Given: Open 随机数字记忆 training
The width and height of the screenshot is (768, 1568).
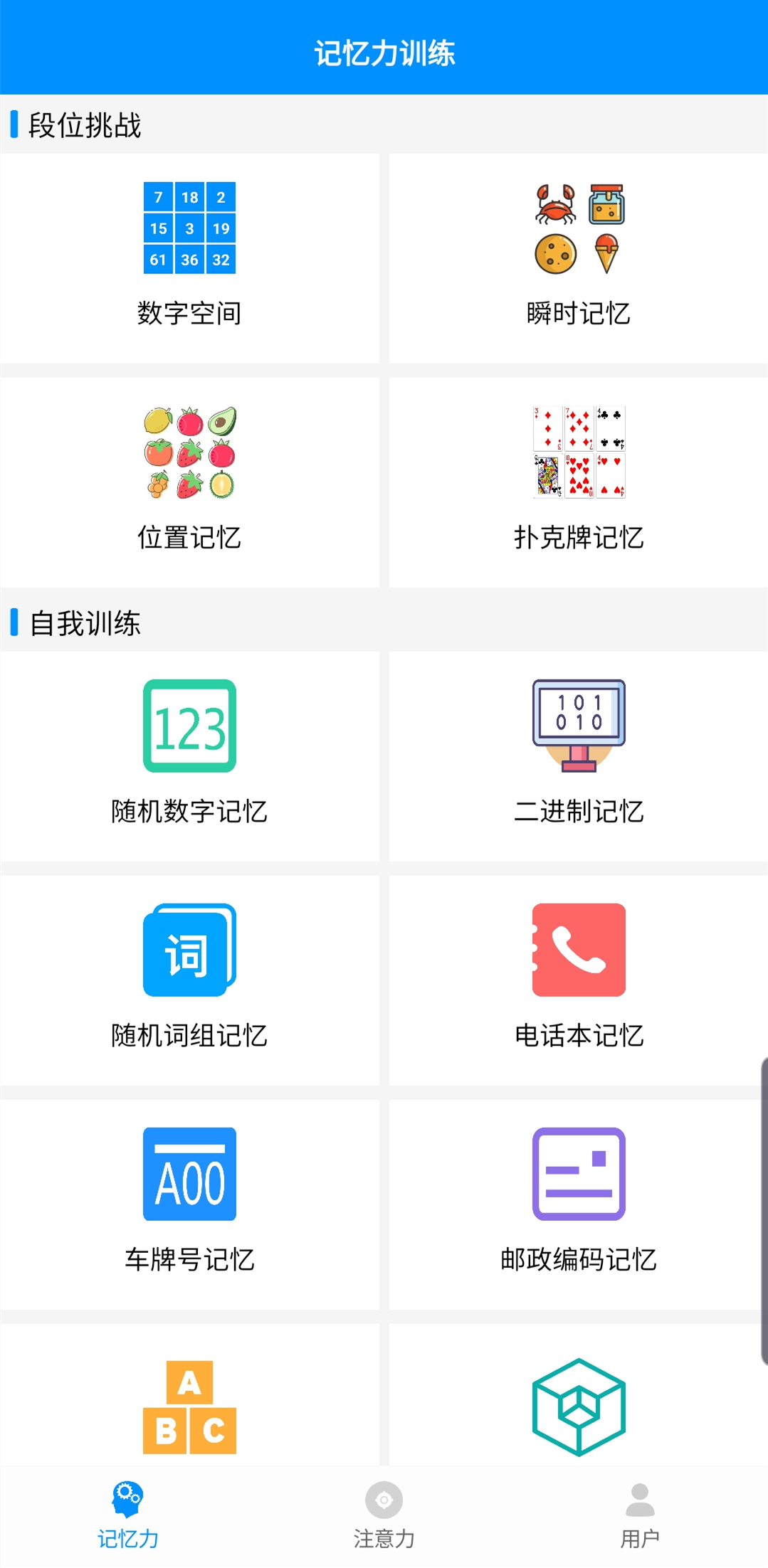Looking at the screenshot, I should coord(189,756).
